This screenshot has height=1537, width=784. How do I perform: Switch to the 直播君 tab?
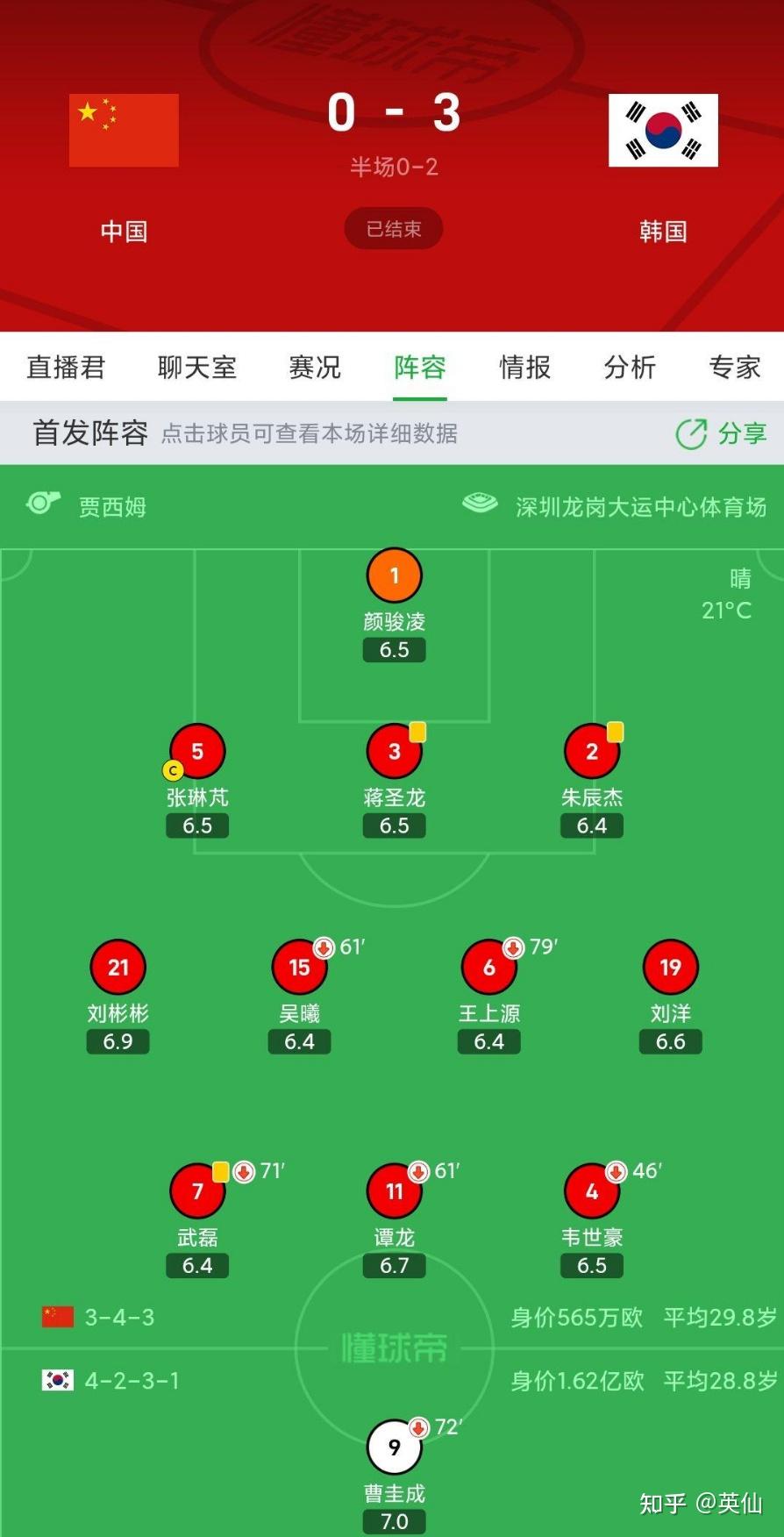click(x=66, y=367)
